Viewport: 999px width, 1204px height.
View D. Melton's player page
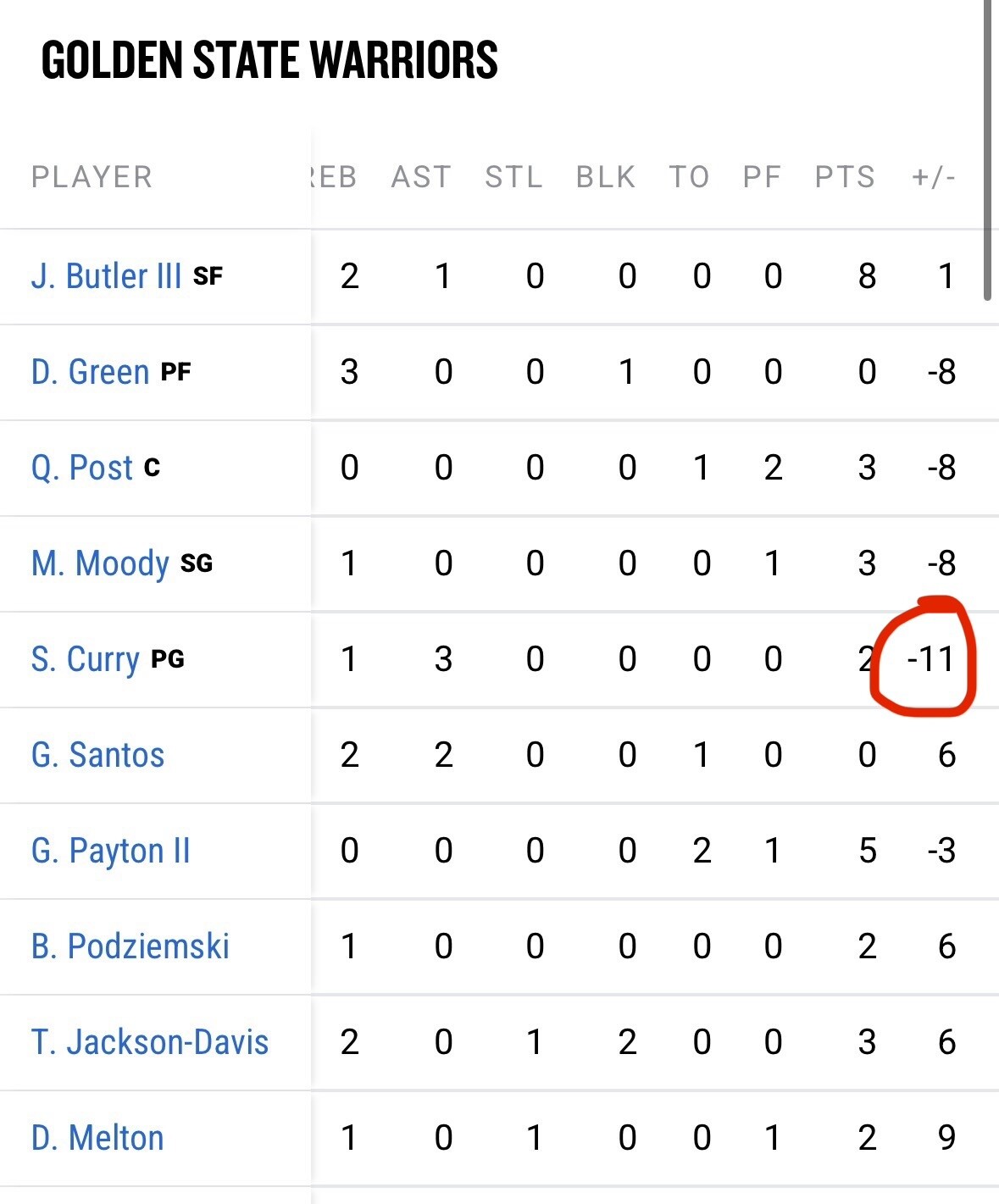[97, 1138]
